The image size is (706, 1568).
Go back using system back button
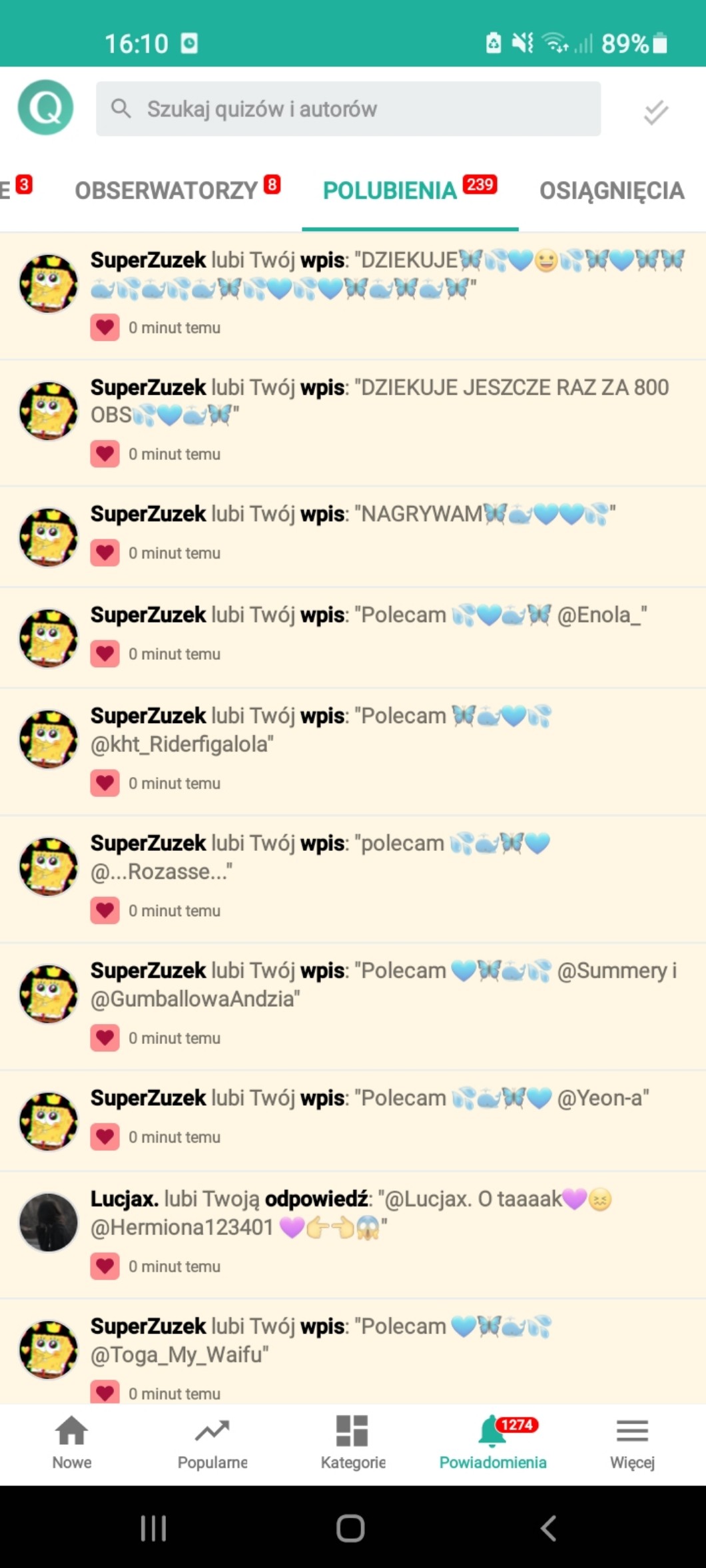click(x=547, y=1529)
